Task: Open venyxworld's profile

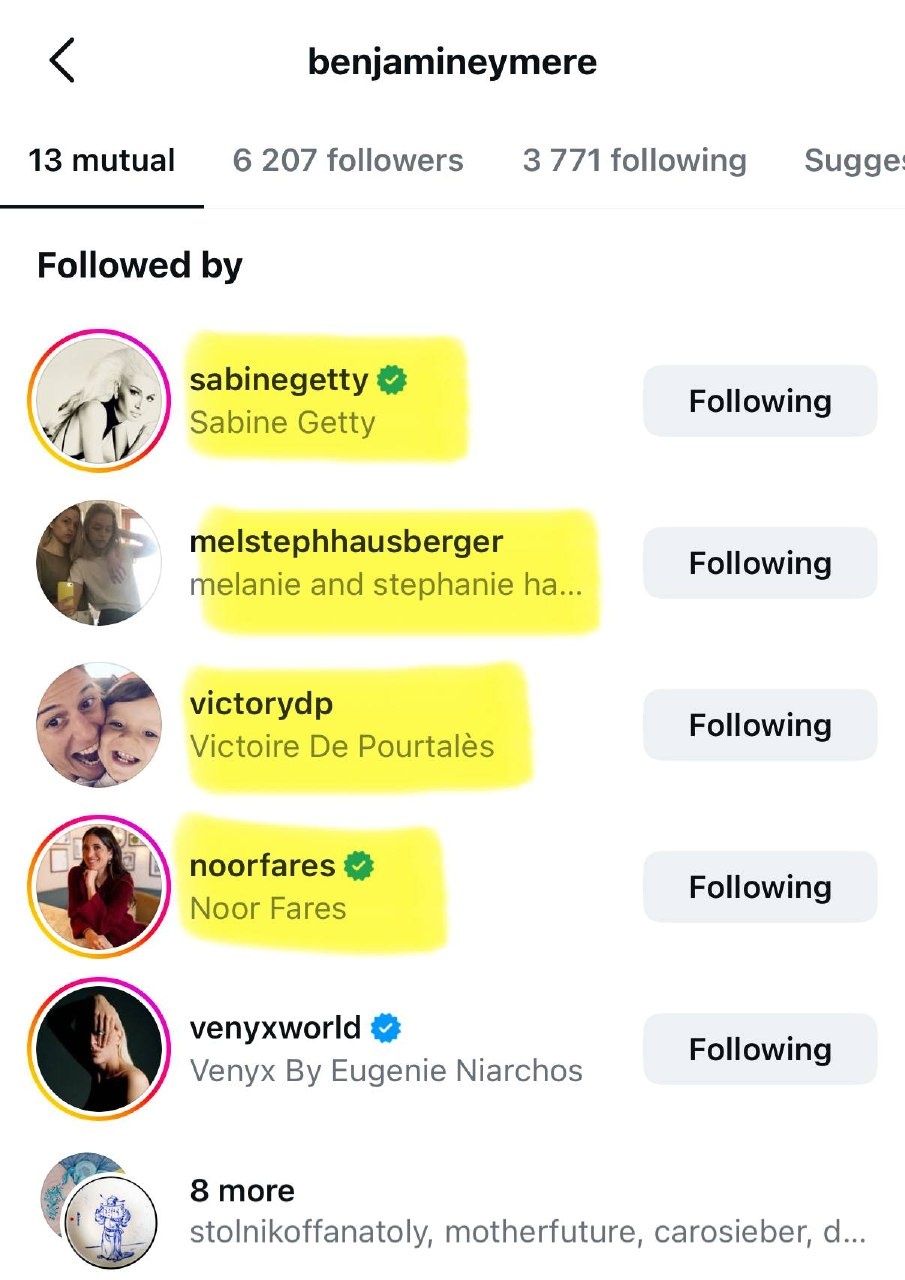Action: coord(276,1028)
